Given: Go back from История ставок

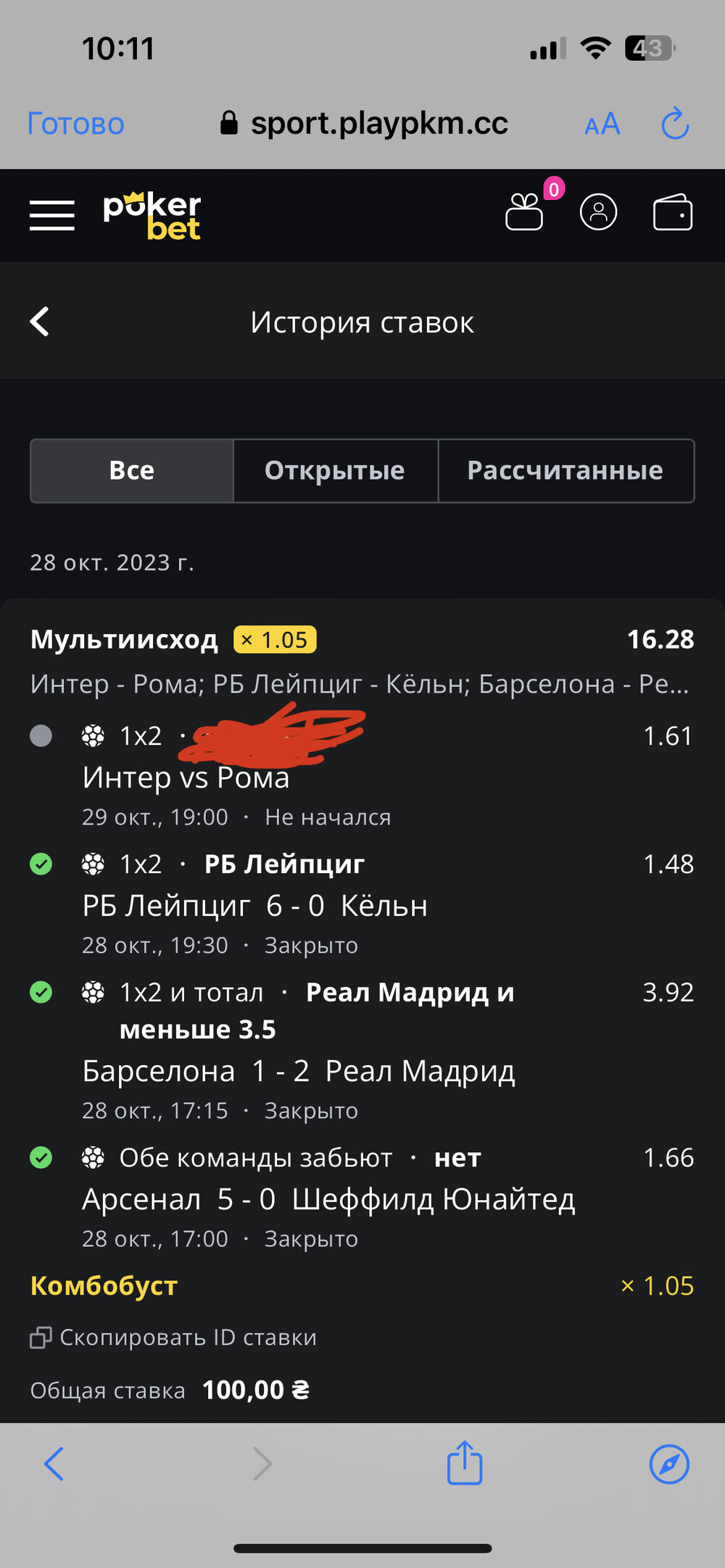Looking at the screenshot, I should (40, 322).
